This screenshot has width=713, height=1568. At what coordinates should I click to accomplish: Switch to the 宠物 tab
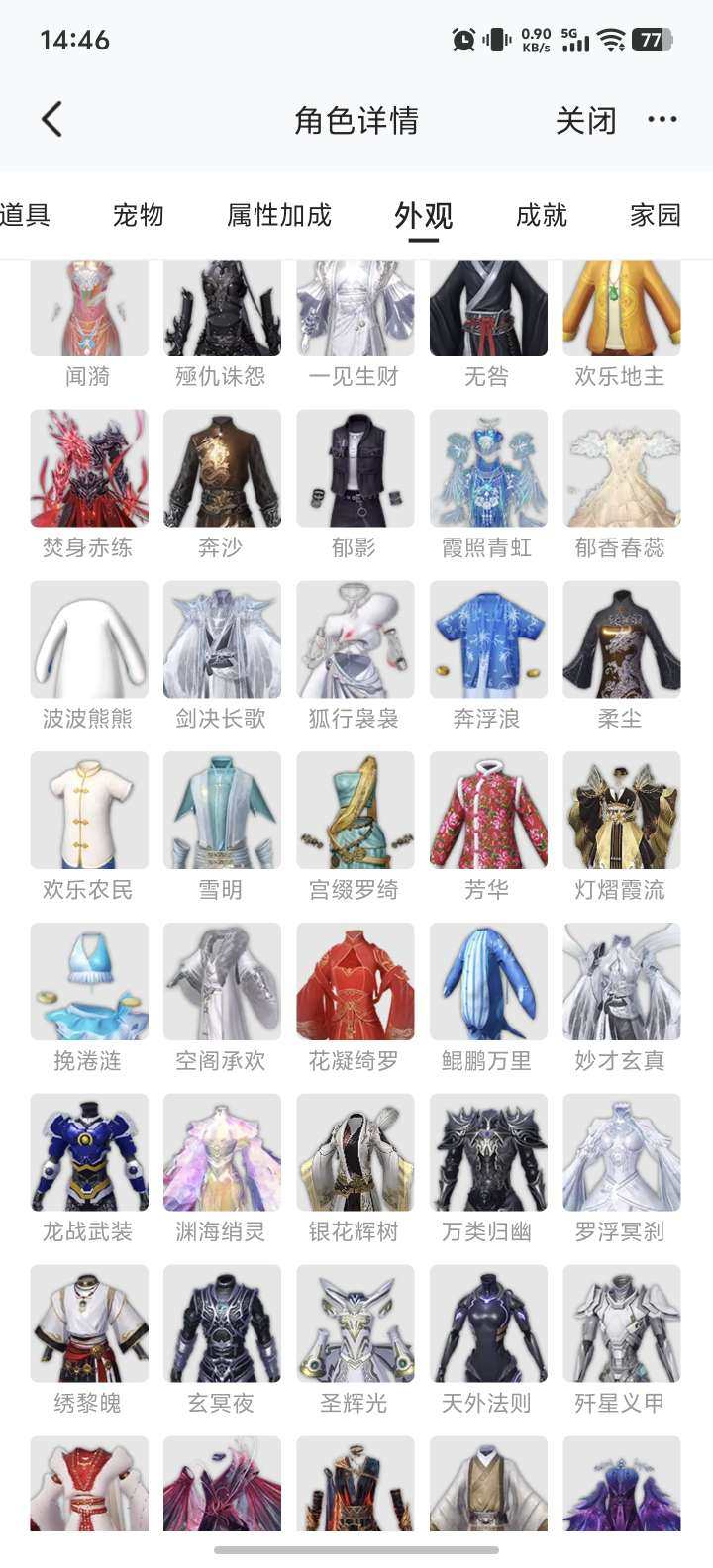click(140, 216)
